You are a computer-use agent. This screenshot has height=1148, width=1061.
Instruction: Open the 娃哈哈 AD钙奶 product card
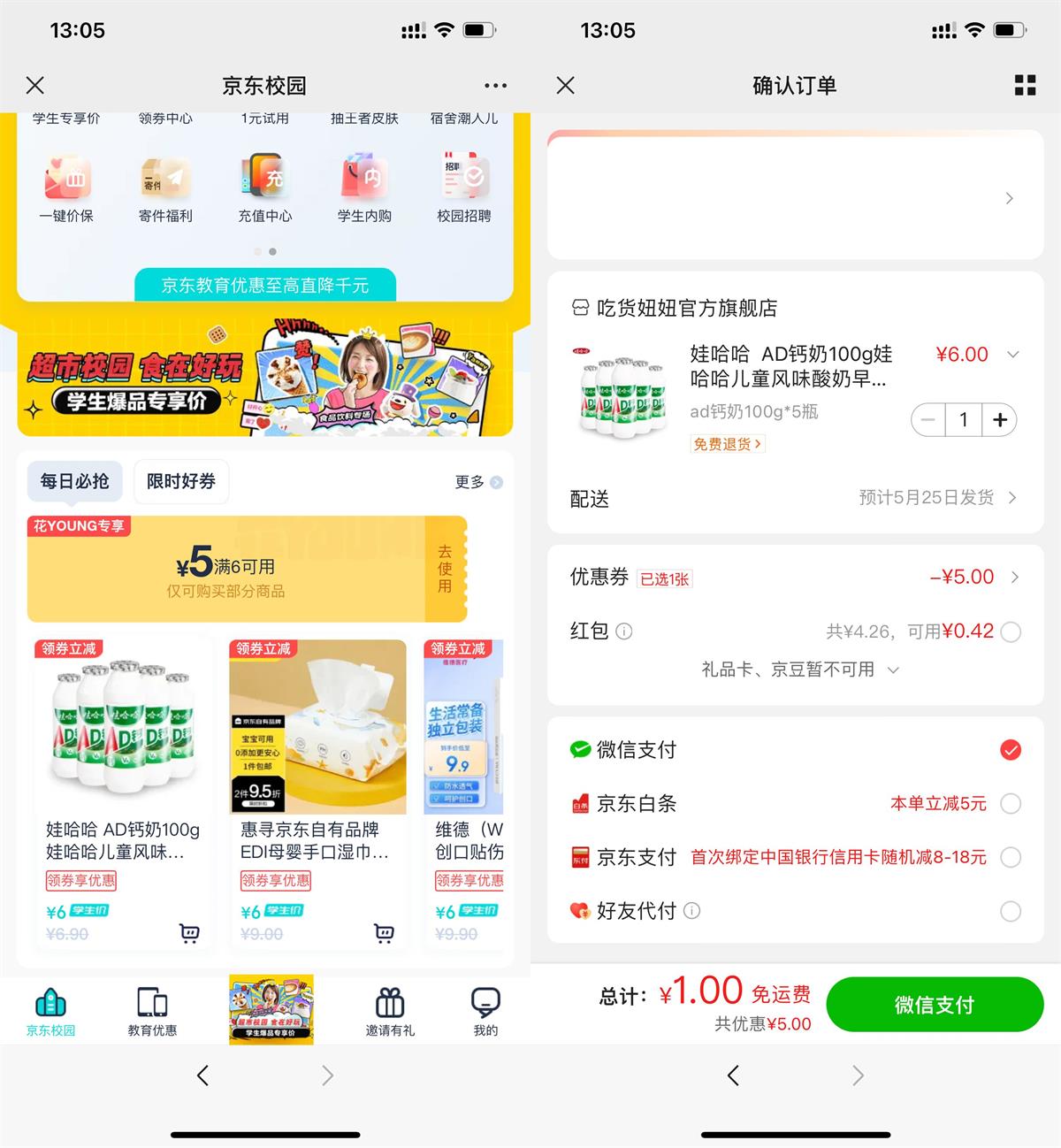122,778
